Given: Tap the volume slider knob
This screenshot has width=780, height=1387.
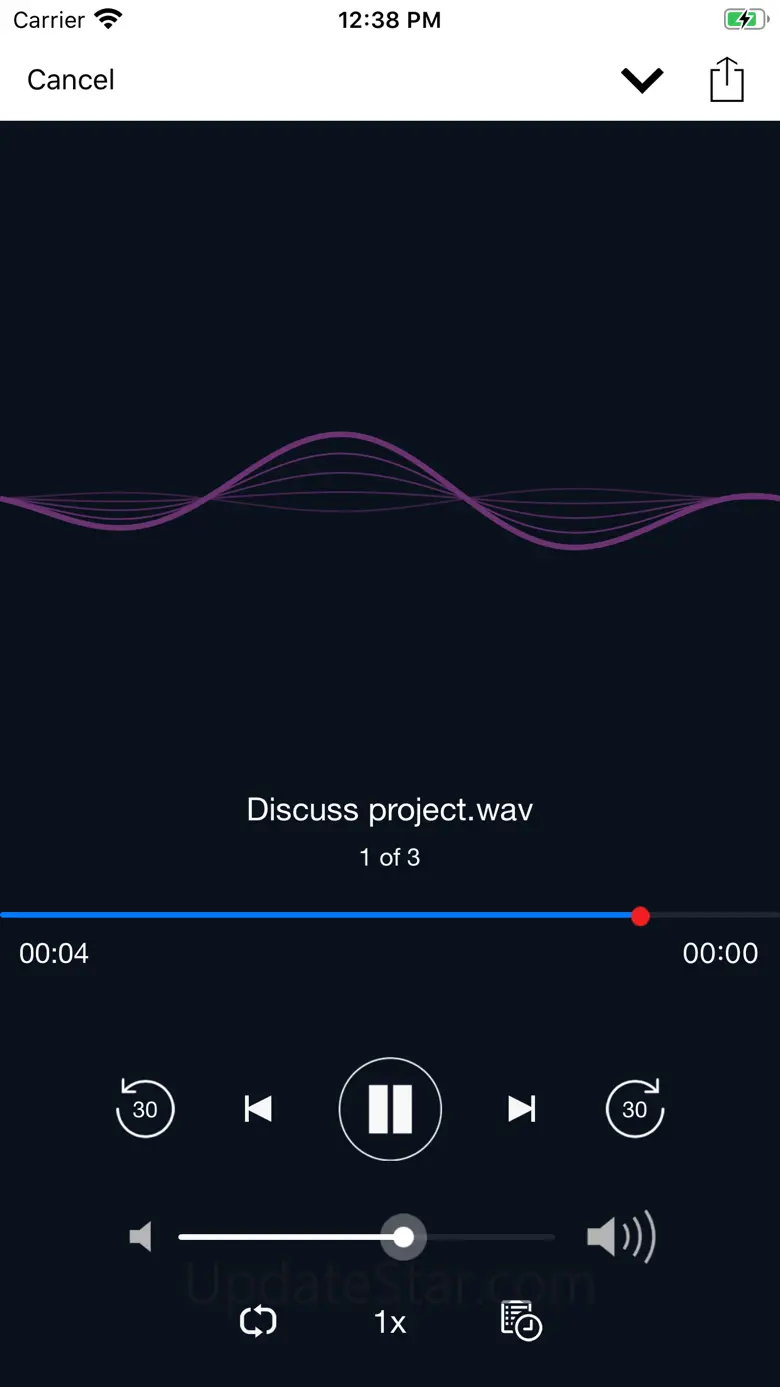Looking at the screenshot, I should [404, 1238].
